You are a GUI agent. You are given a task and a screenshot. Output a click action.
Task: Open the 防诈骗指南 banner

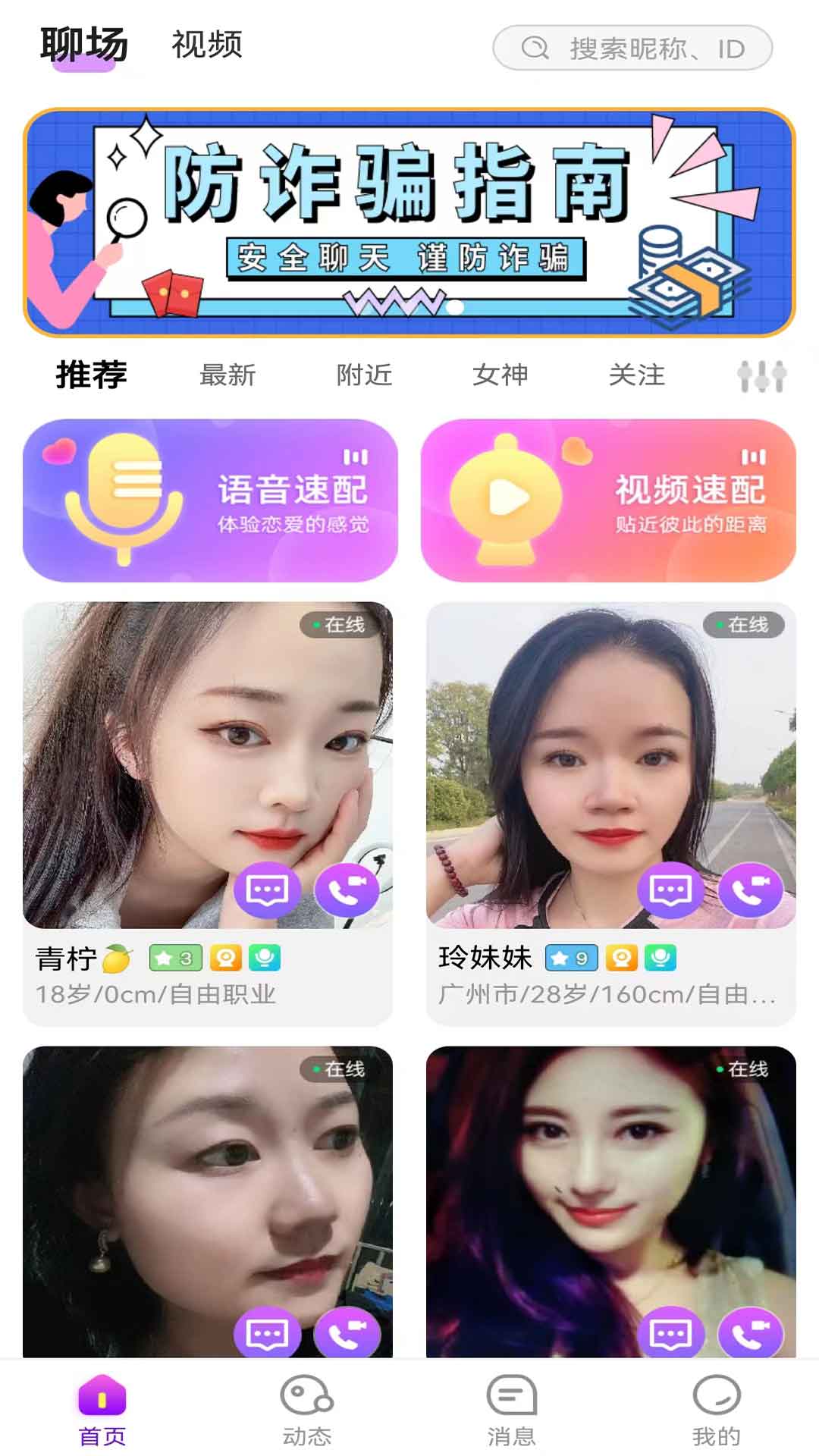(409, 222)
